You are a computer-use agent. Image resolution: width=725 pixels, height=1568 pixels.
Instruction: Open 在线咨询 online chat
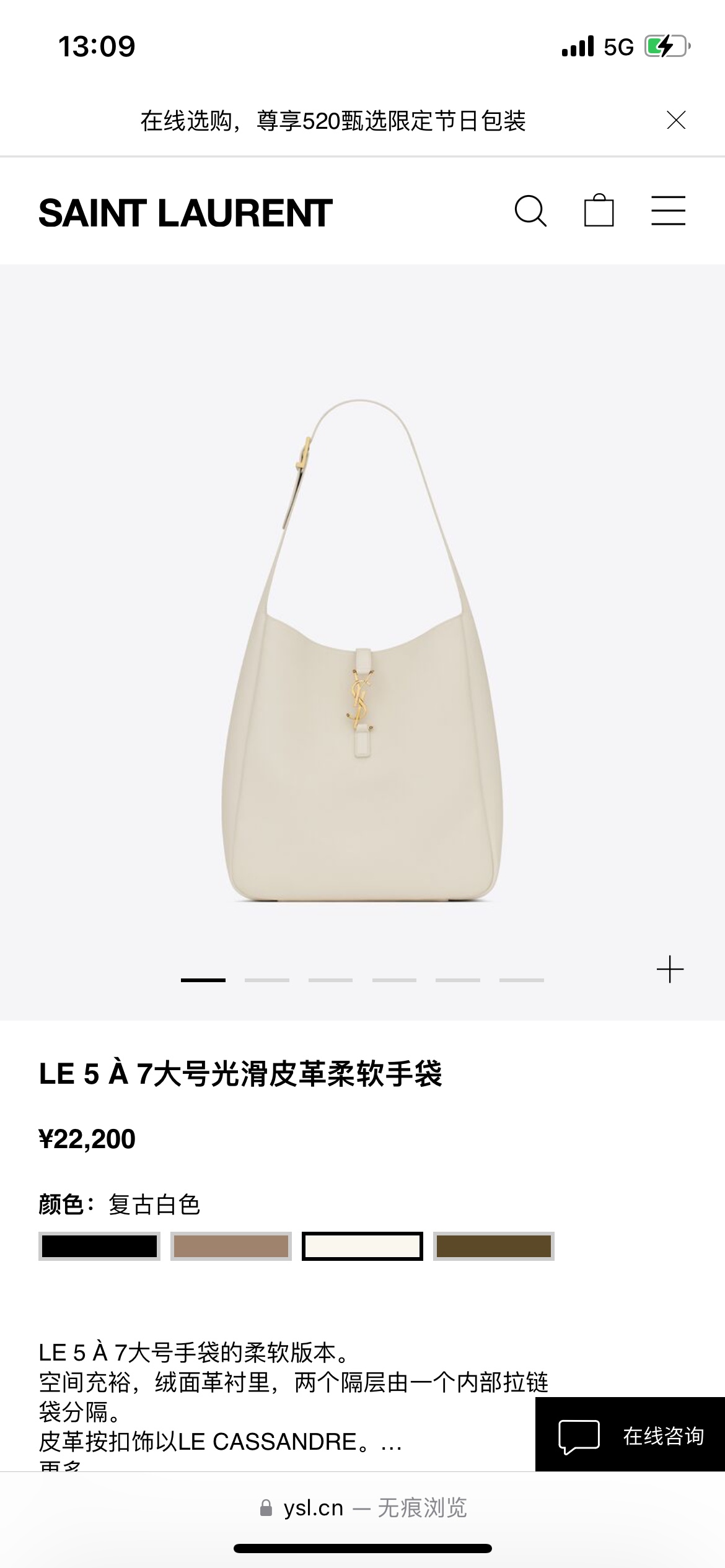630,1435
